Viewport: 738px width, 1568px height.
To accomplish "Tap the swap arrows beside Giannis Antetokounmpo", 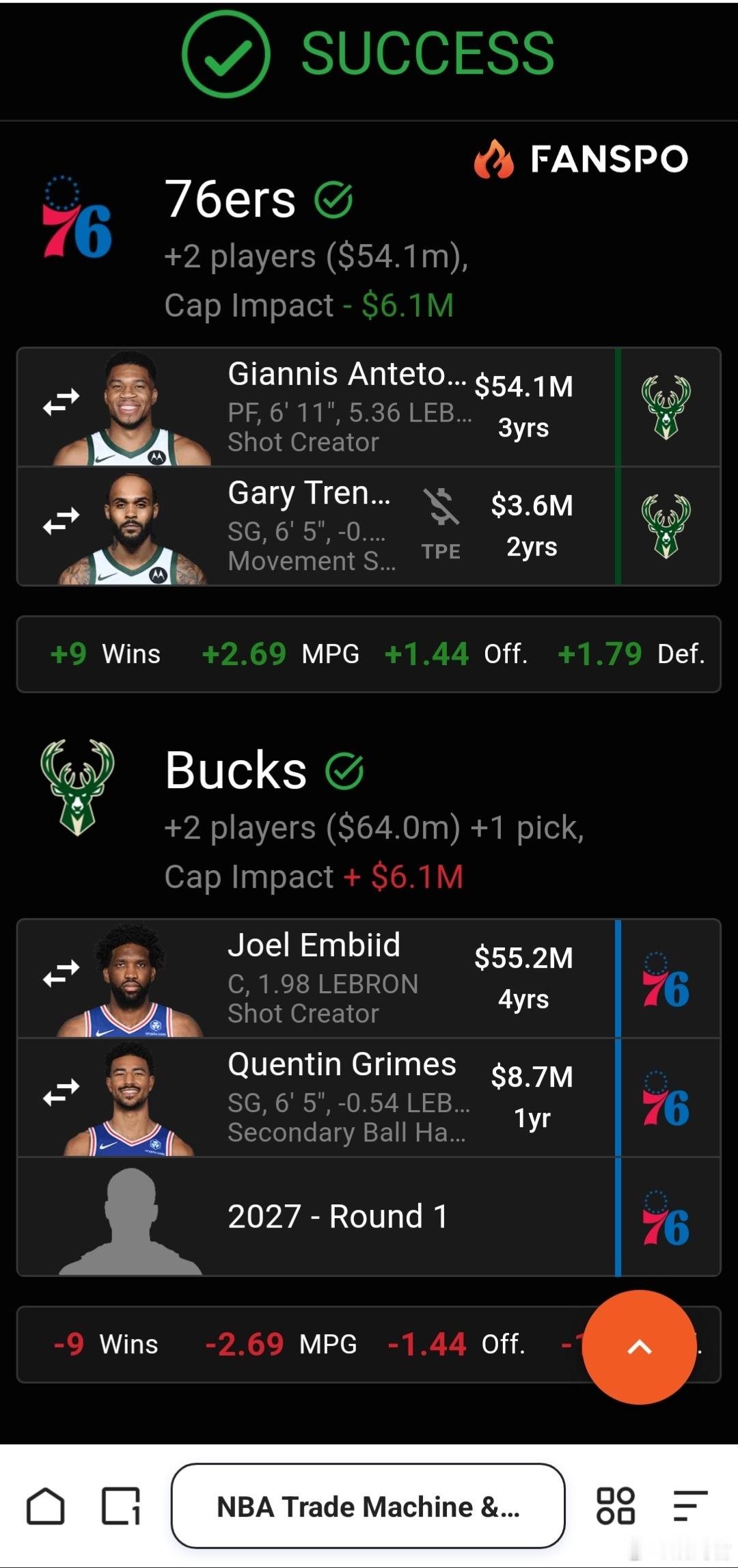I will [x=61, y=402].
